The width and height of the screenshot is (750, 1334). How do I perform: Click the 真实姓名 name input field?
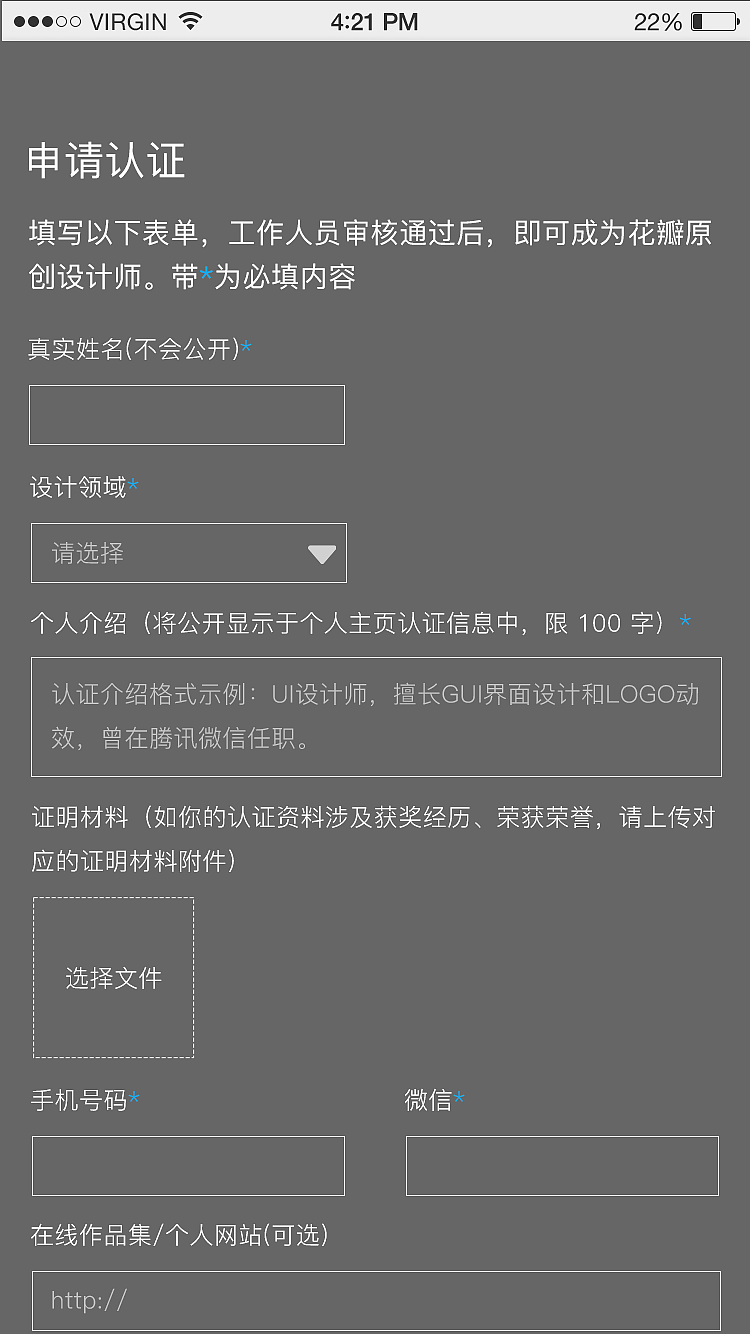tap(186, 414)
